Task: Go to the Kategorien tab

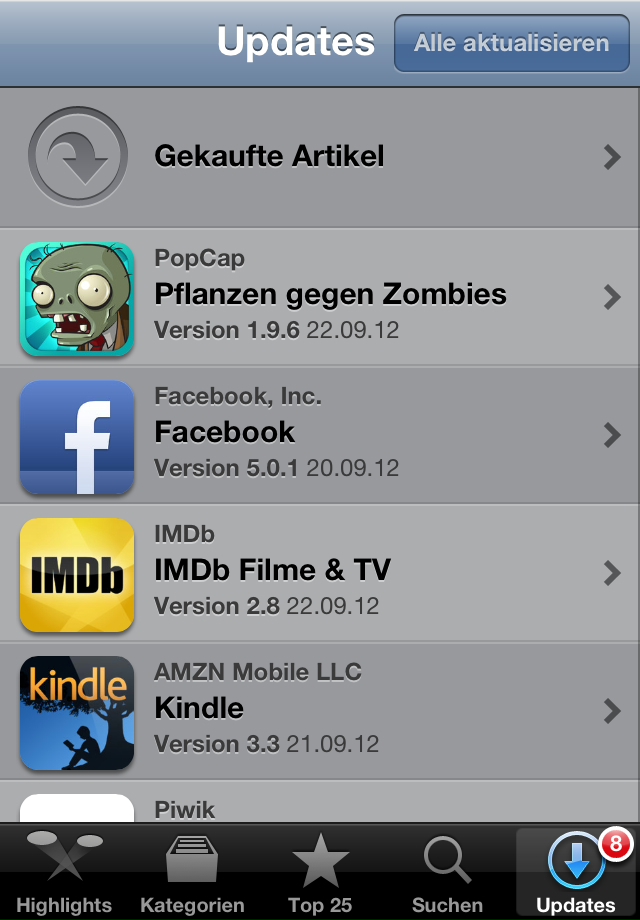Action: pyautogui.click(x=192, y=872)
